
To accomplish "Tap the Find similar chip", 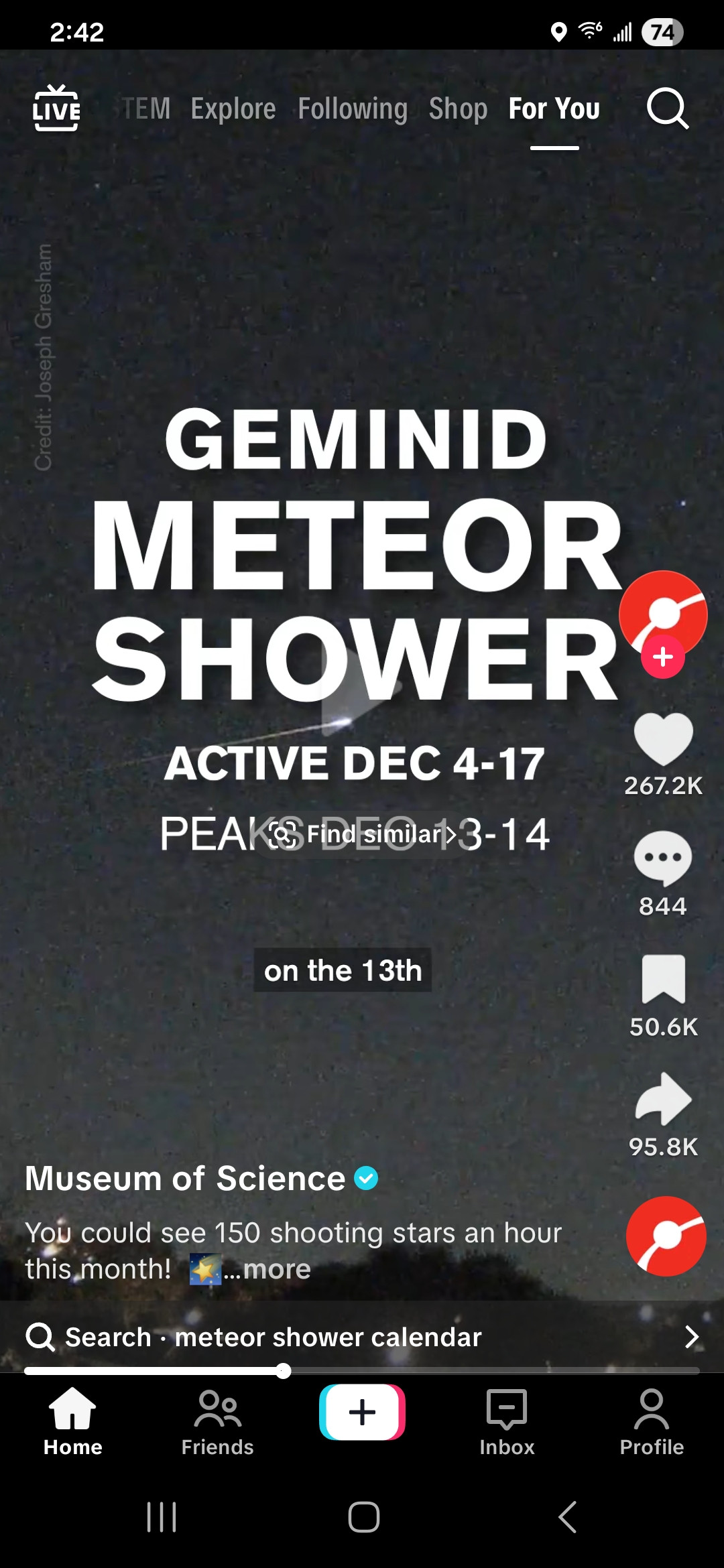I will (x=362, y=834).
